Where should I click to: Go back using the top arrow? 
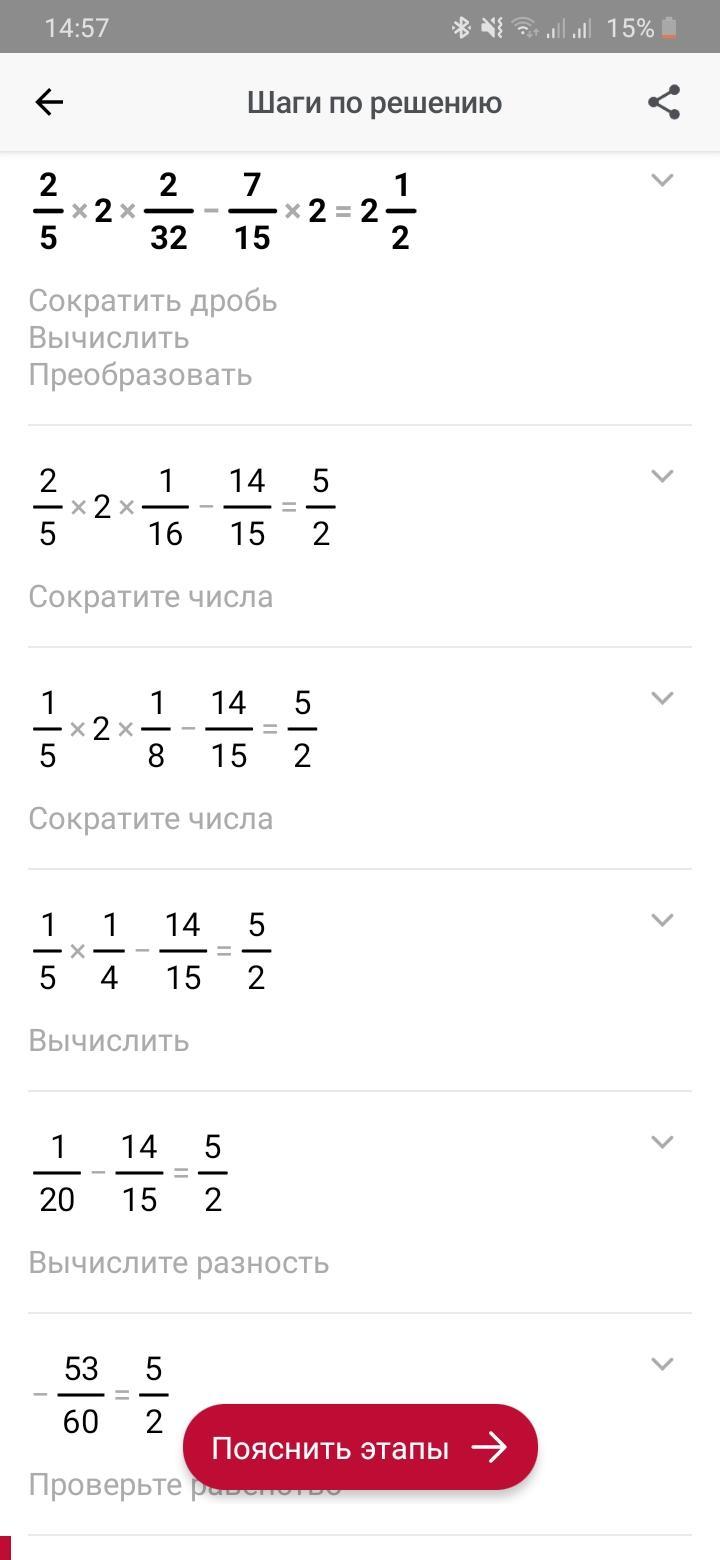click(x=49, y=102)
